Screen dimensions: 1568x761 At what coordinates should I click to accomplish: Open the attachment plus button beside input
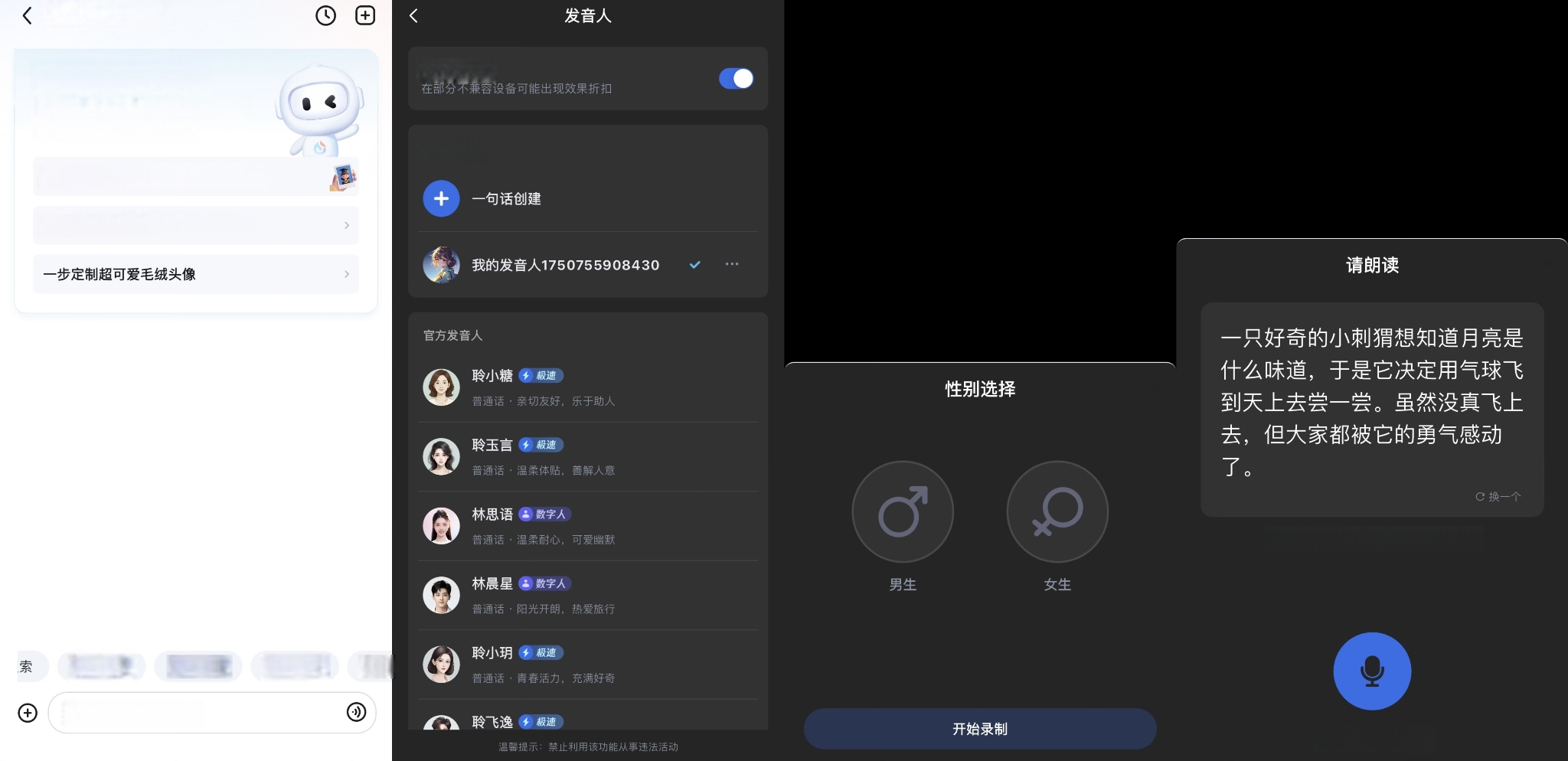28,713
